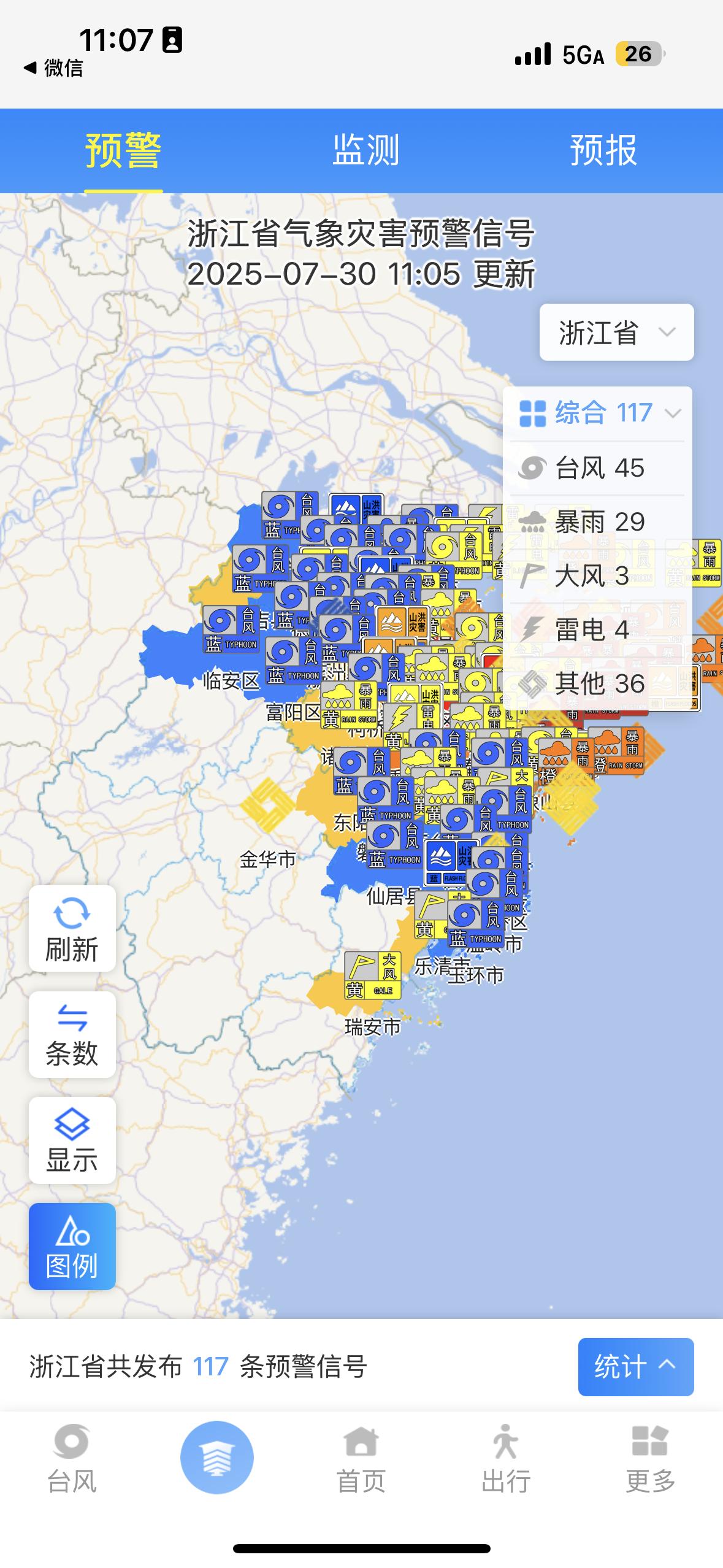Viewport: 723px width, 1568px height.
Task: Tap the 刷新 refresh button
Action: (72, 928)
